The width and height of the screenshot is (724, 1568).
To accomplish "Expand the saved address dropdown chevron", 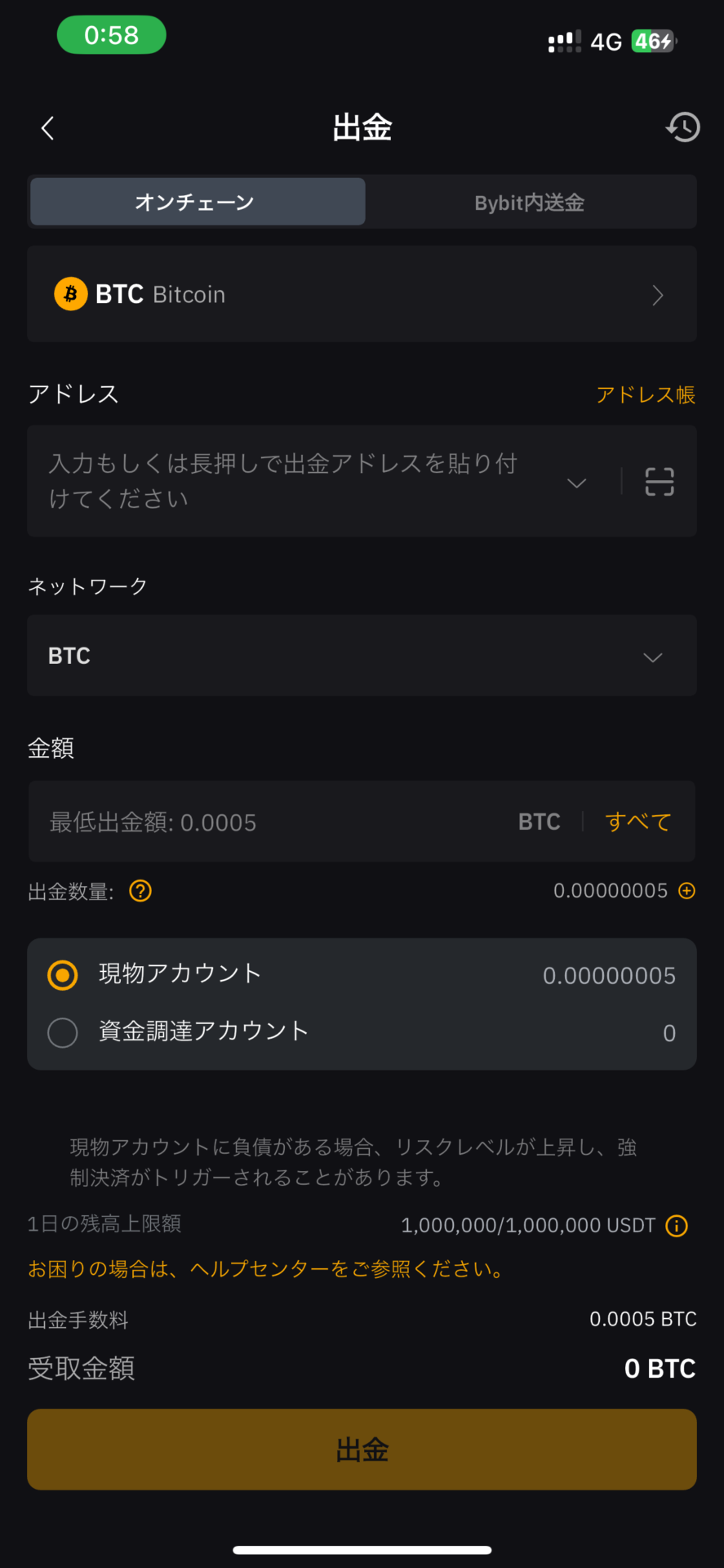I will click(576, 483).
